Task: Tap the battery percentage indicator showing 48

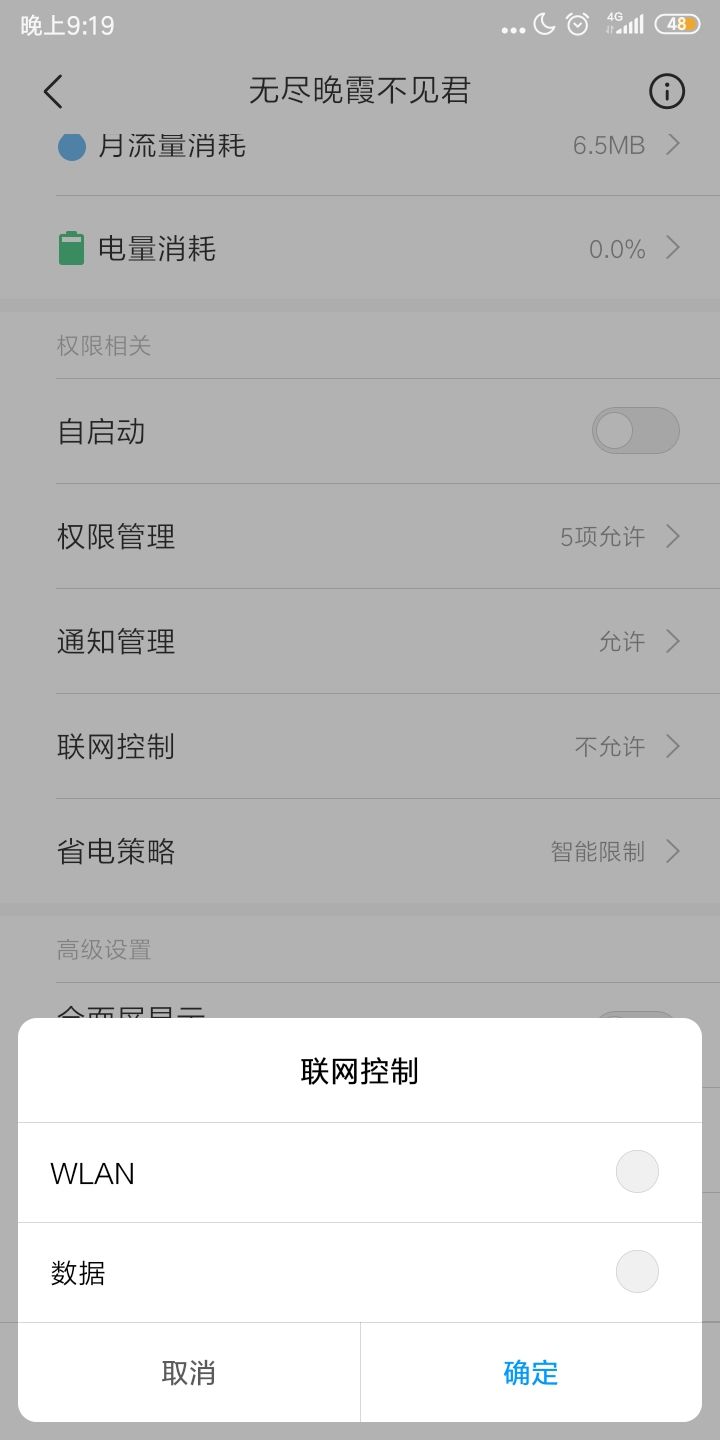Action: point(678,23)
